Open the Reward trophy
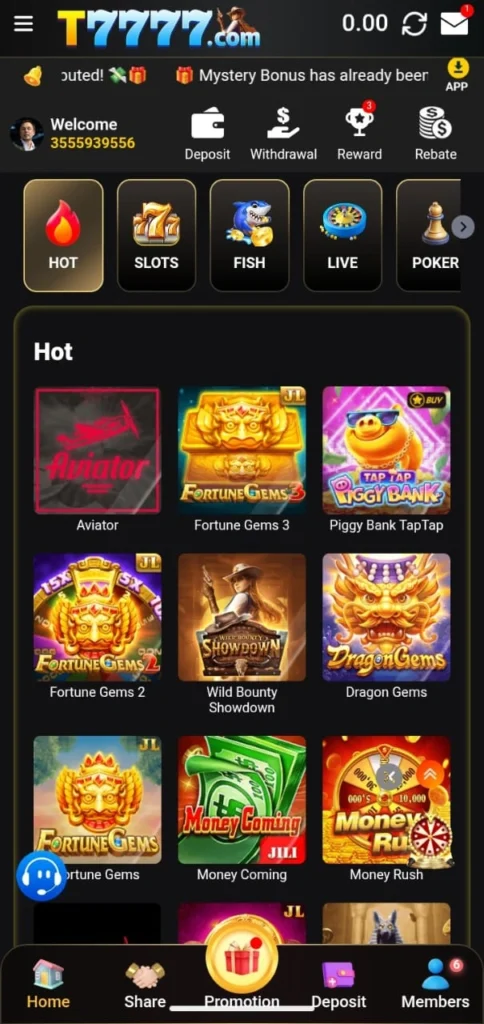Viewport: 484px width, 1024px height. [x=359, y=135]
